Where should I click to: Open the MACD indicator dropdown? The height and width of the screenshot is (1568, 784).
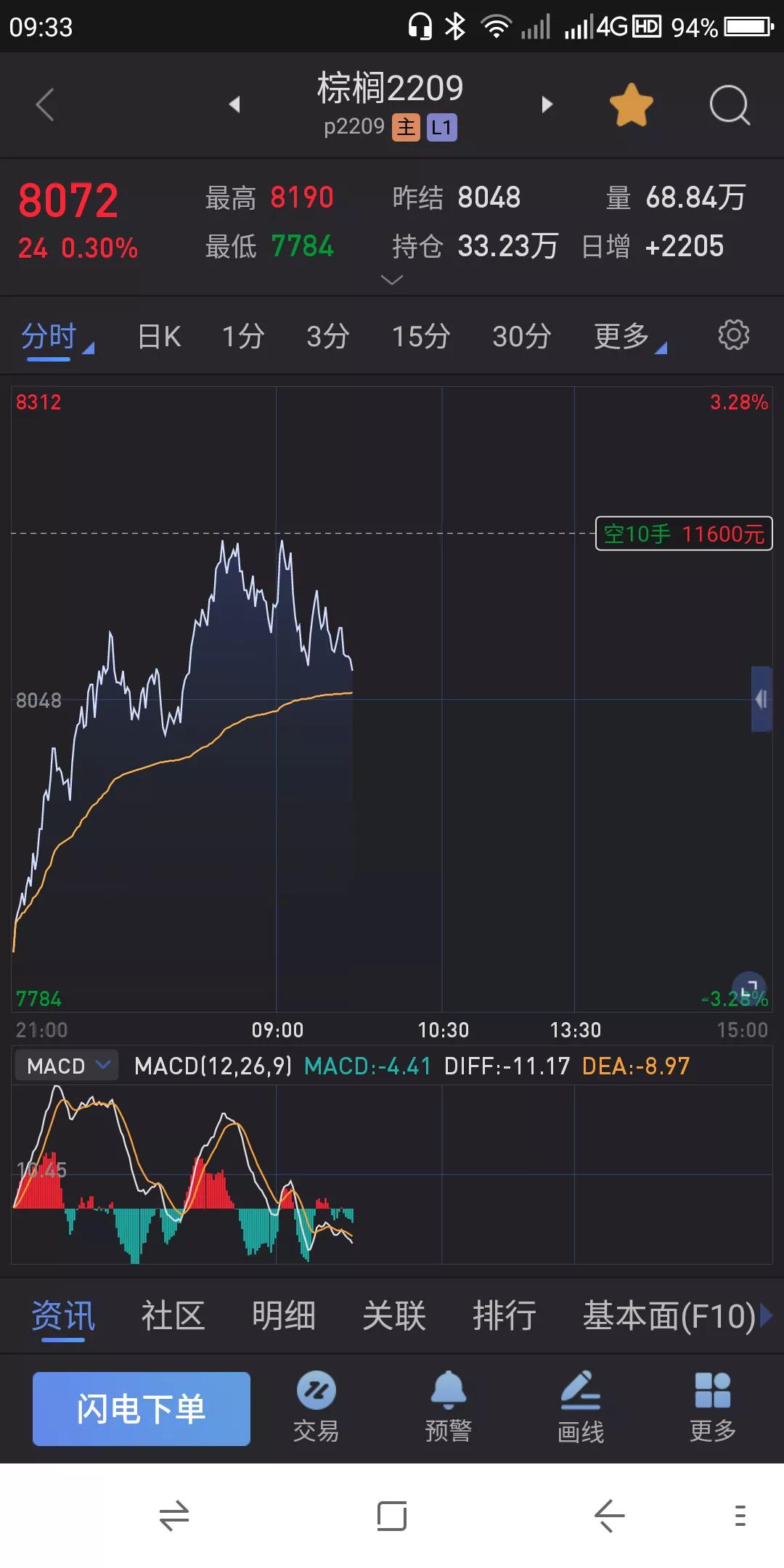67,1066
